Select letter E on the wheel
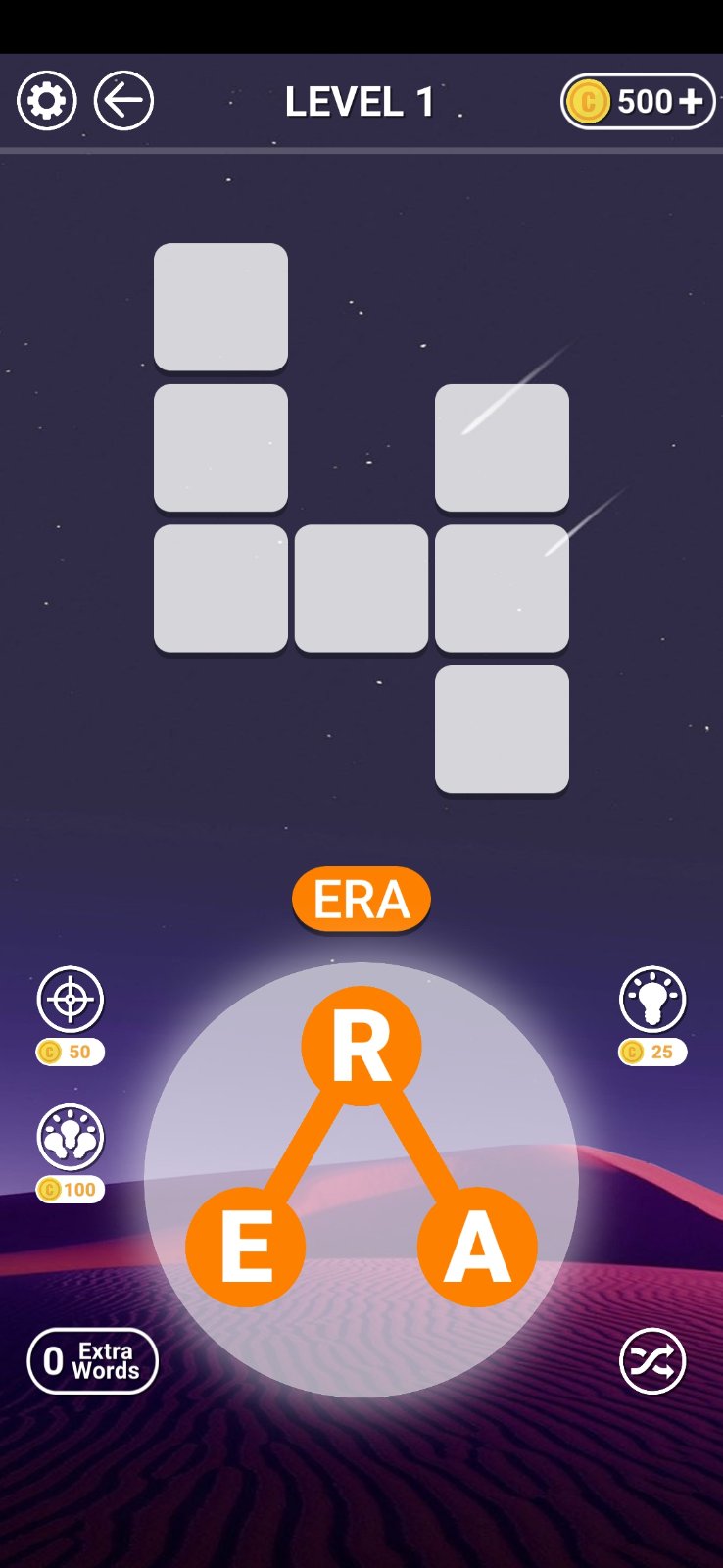Screen dimensions: 723x1568 point(245,1248)
